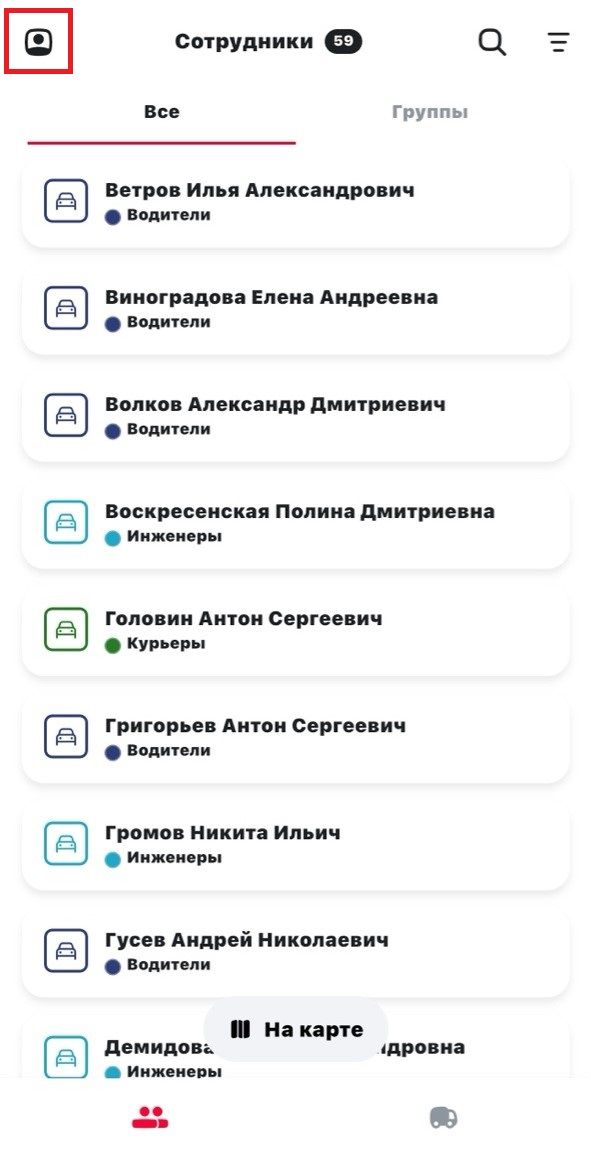Screen dimensions: 591x1159
Task: Open Гусев Андрей Николаевич's card
Action: pos(296,951)
